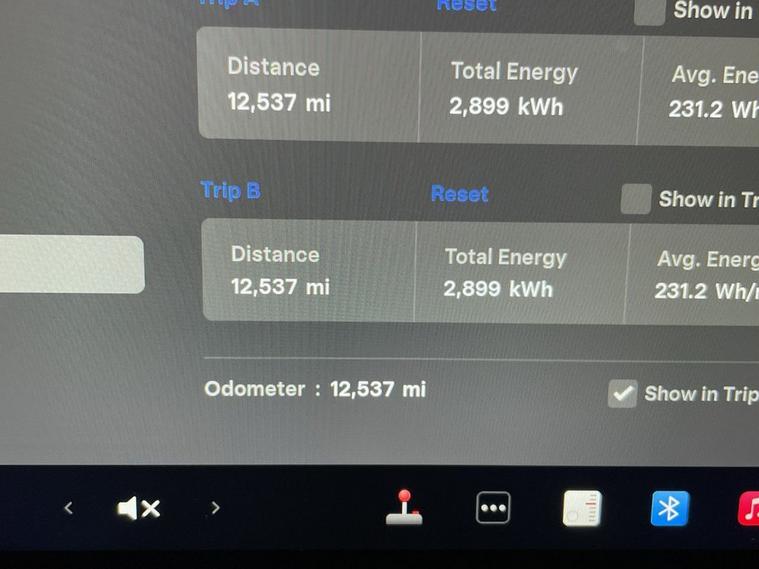Viewport: 759px width, 569px height.
Task: Reset the Trip A counter
Action: (x=466, y=6)
